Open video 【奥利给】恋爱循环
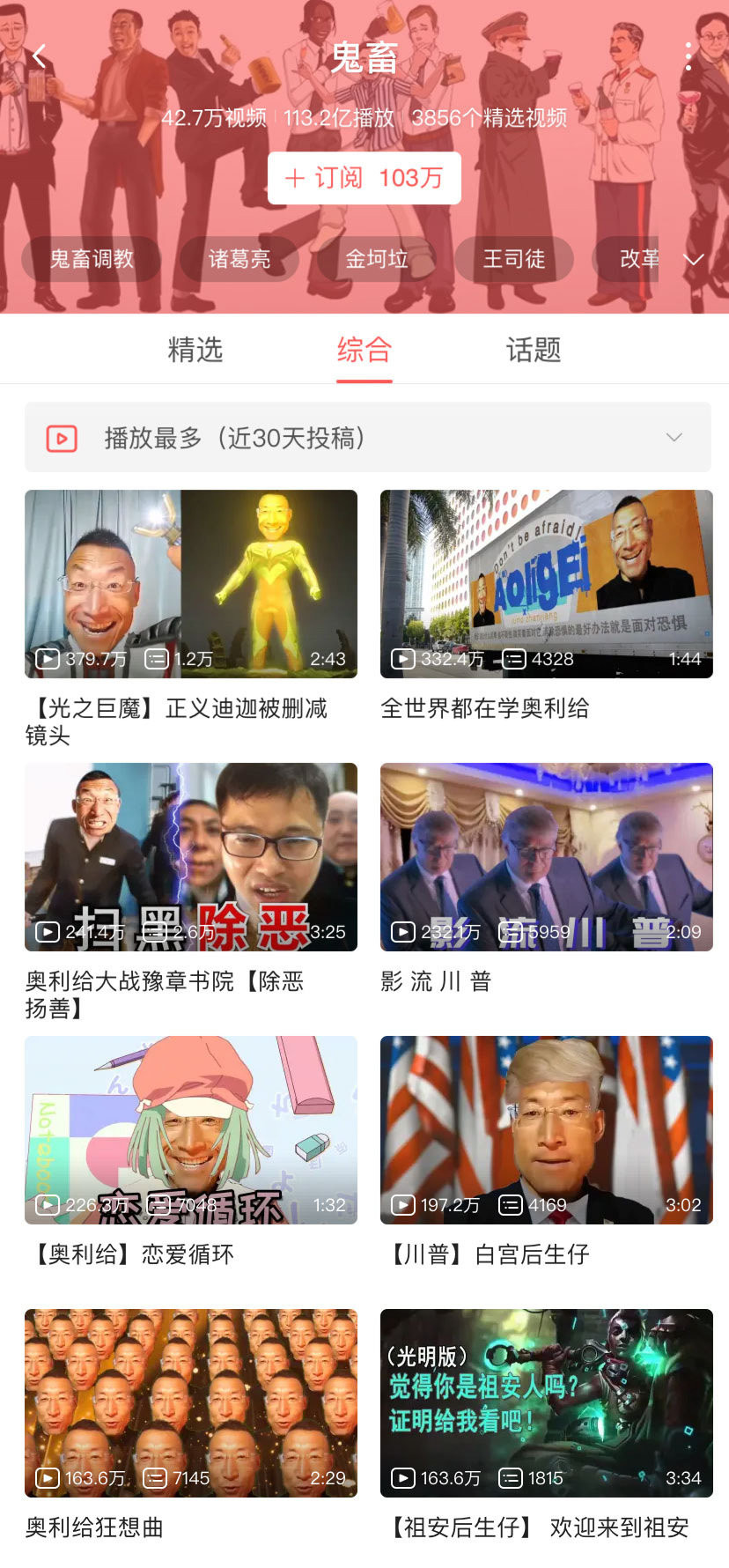The height and width of the screenshot is (1568, 729). coord(191,1130)
